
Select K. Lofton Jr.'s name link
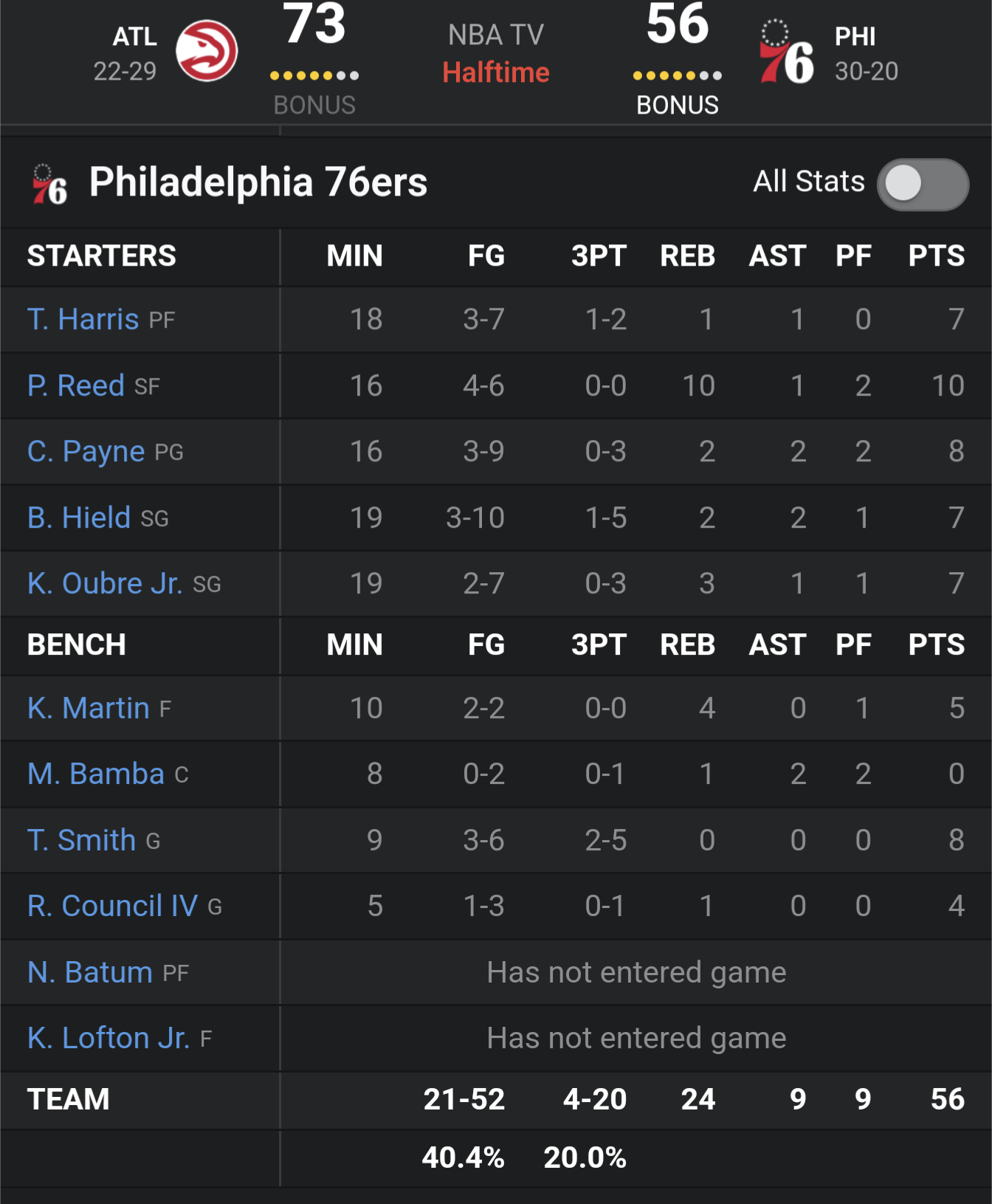coord(108,1038)
